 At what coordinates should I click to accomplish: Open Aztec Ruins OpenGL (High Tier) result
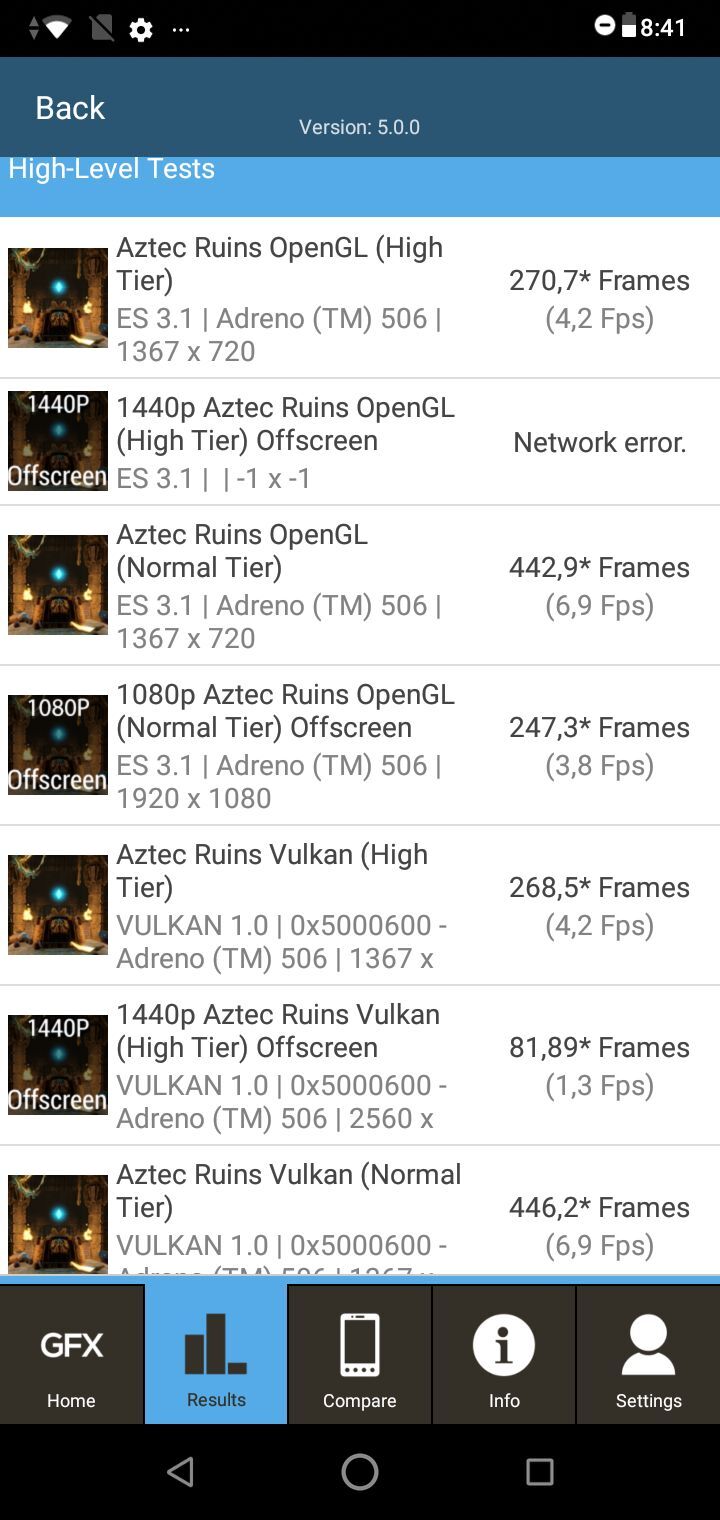(x=360, y=298)
